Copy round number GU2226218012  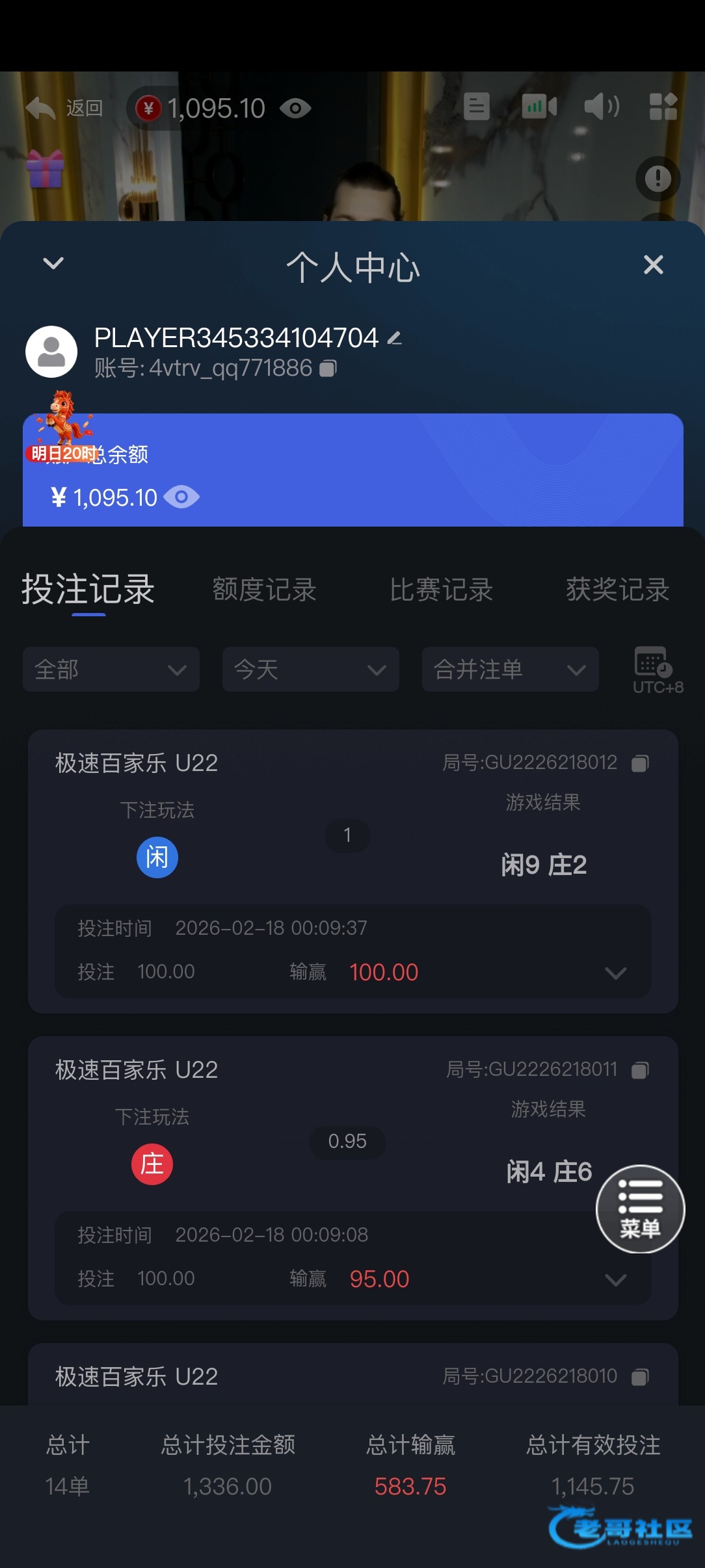pyautogui.click(x=640, y=763)
